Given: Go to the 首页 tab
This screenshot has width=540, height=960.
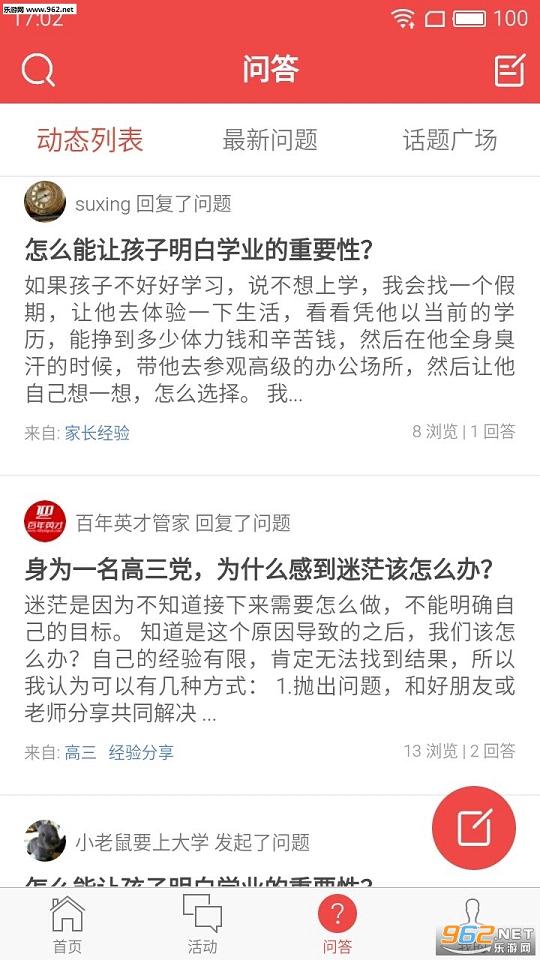Looking at the screenshot, I should (x=67, y=924).
